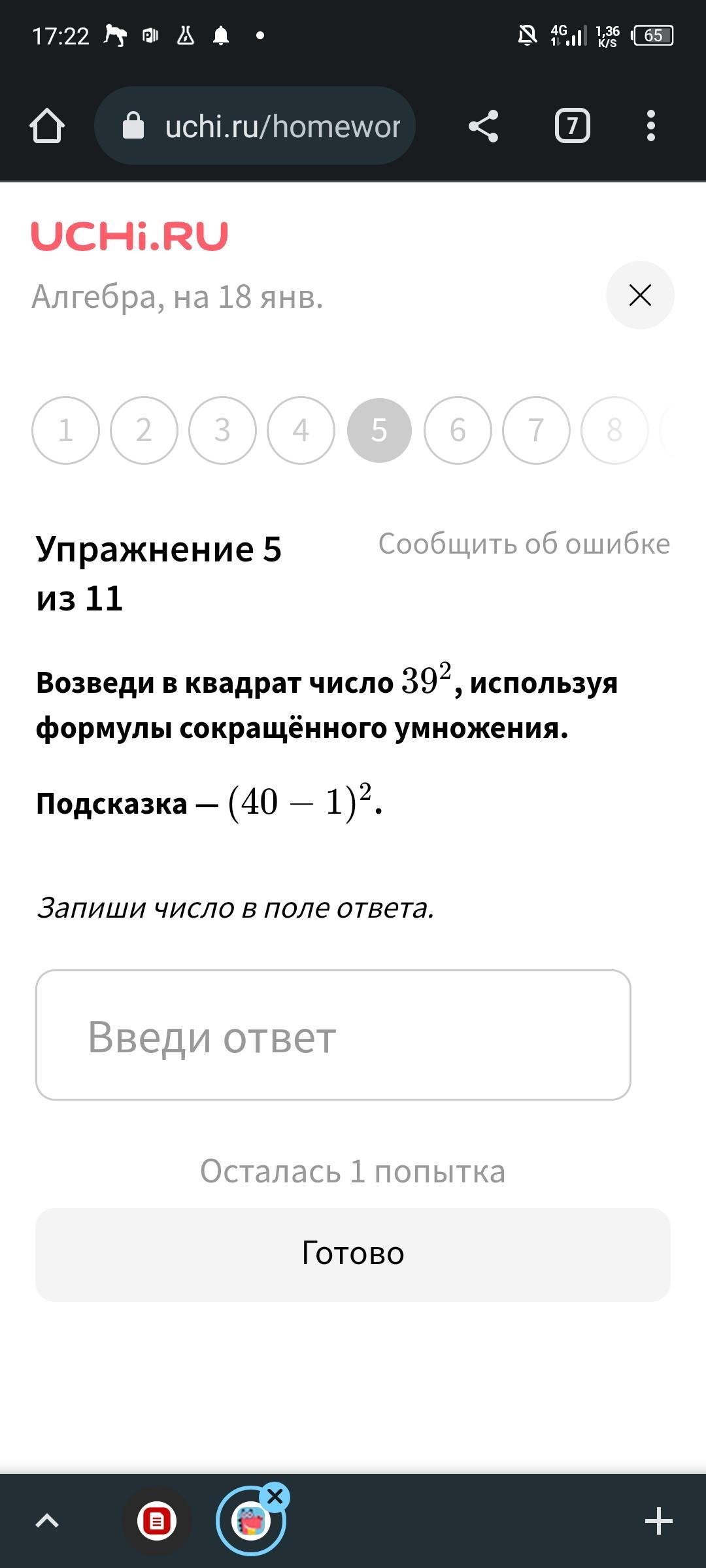
Task: Submit the answer with 'Готово'
Action: [353, 1254]
